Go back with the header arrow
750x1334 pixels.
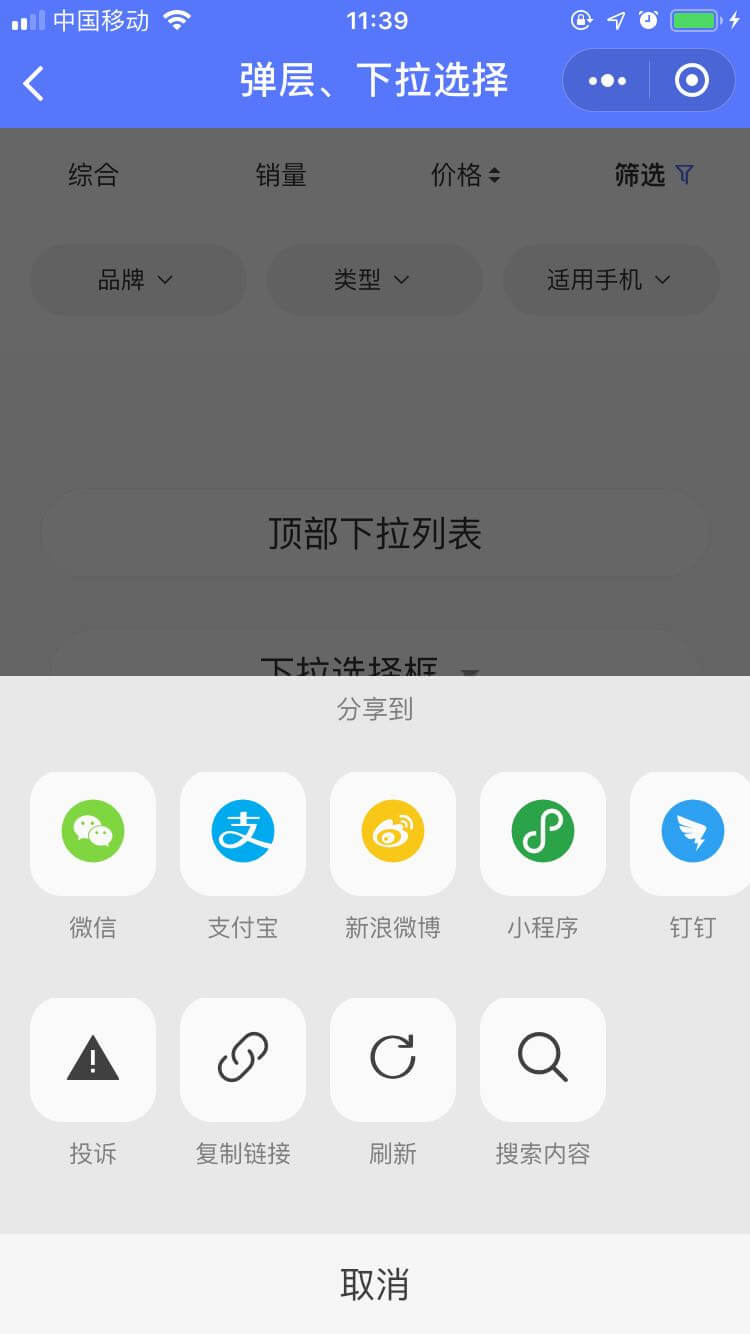click(x=34, y=83)
